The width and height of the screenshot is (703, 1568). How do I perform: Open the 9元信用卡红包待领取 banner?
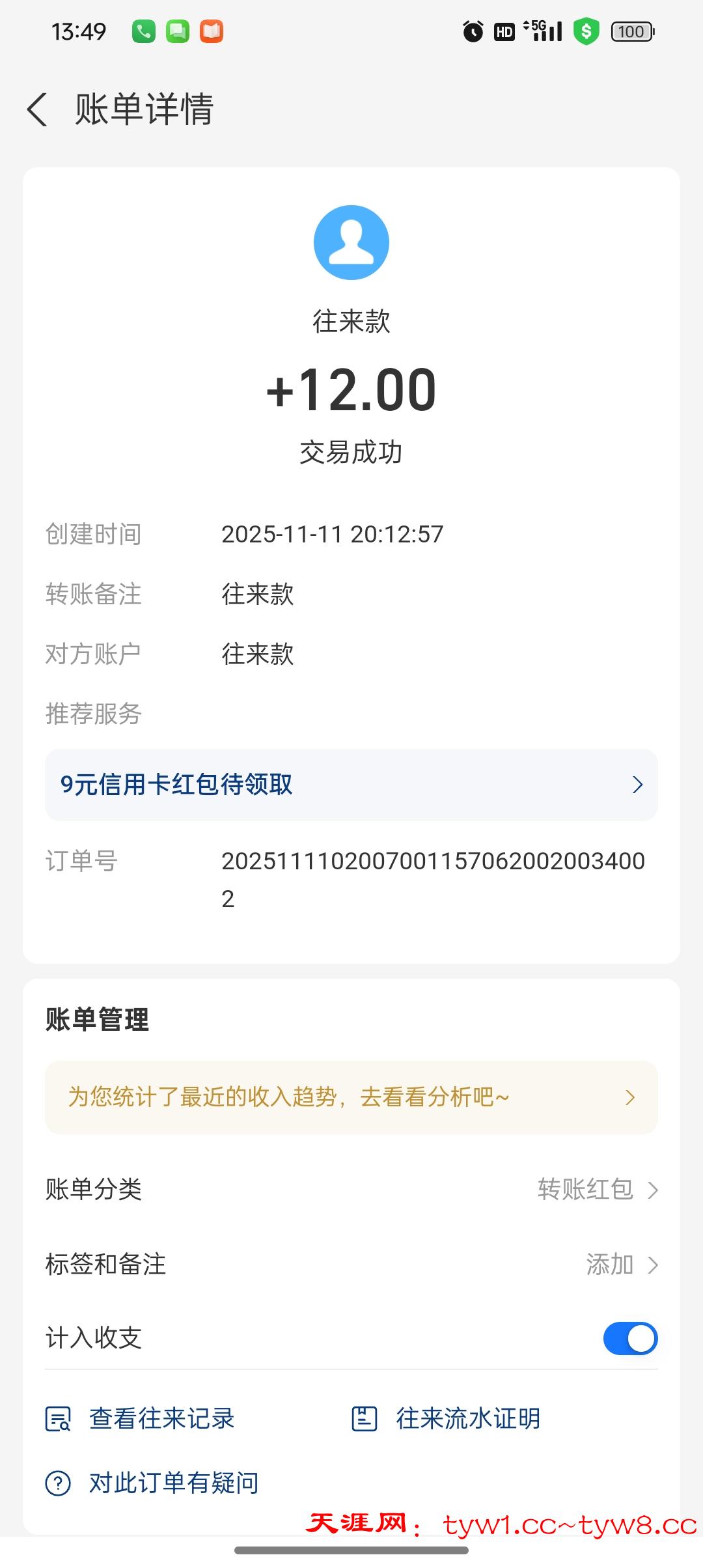[351, 785]
